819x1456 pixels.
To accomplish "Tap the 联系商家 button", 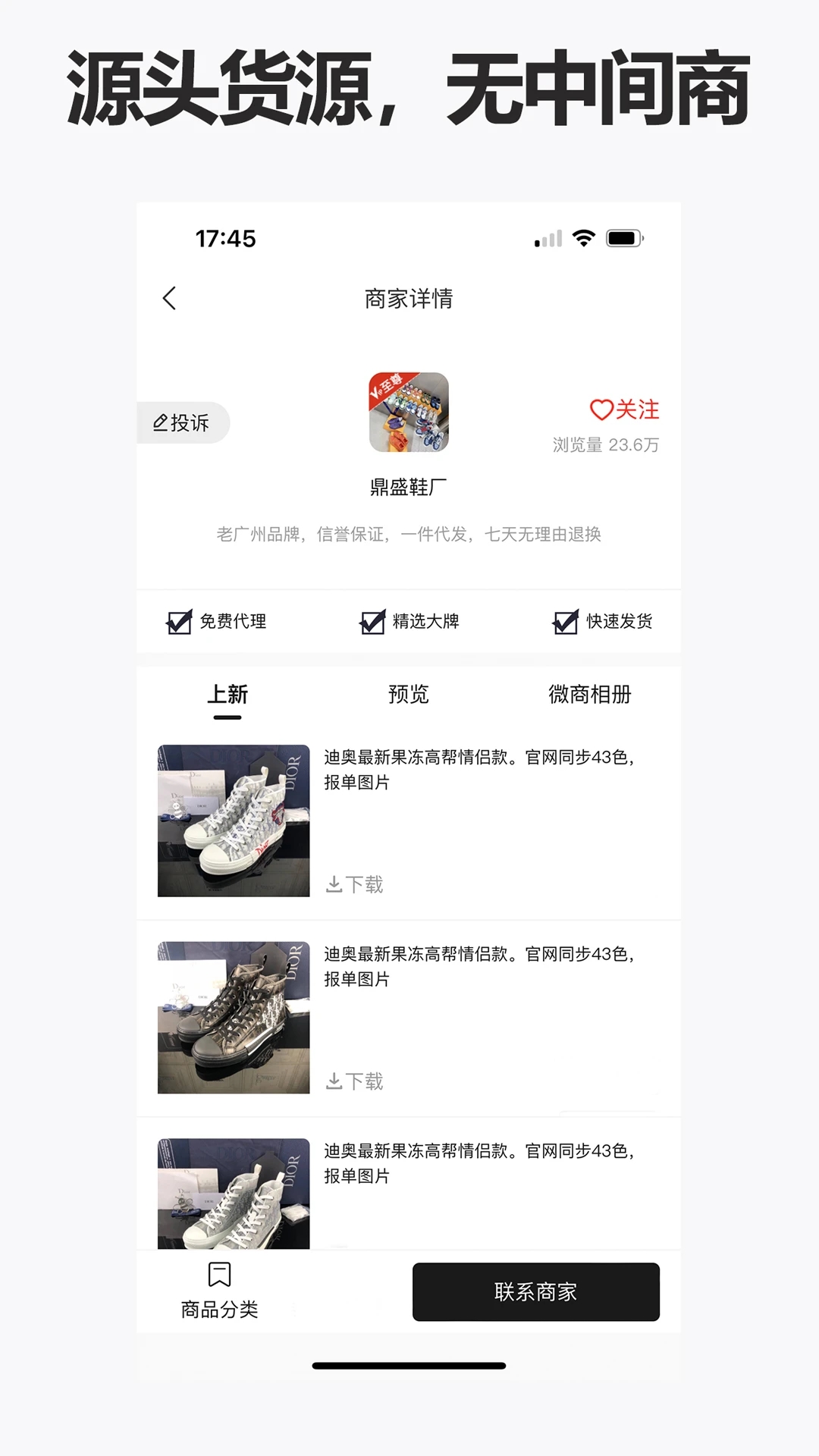I will pos(537,1293).
